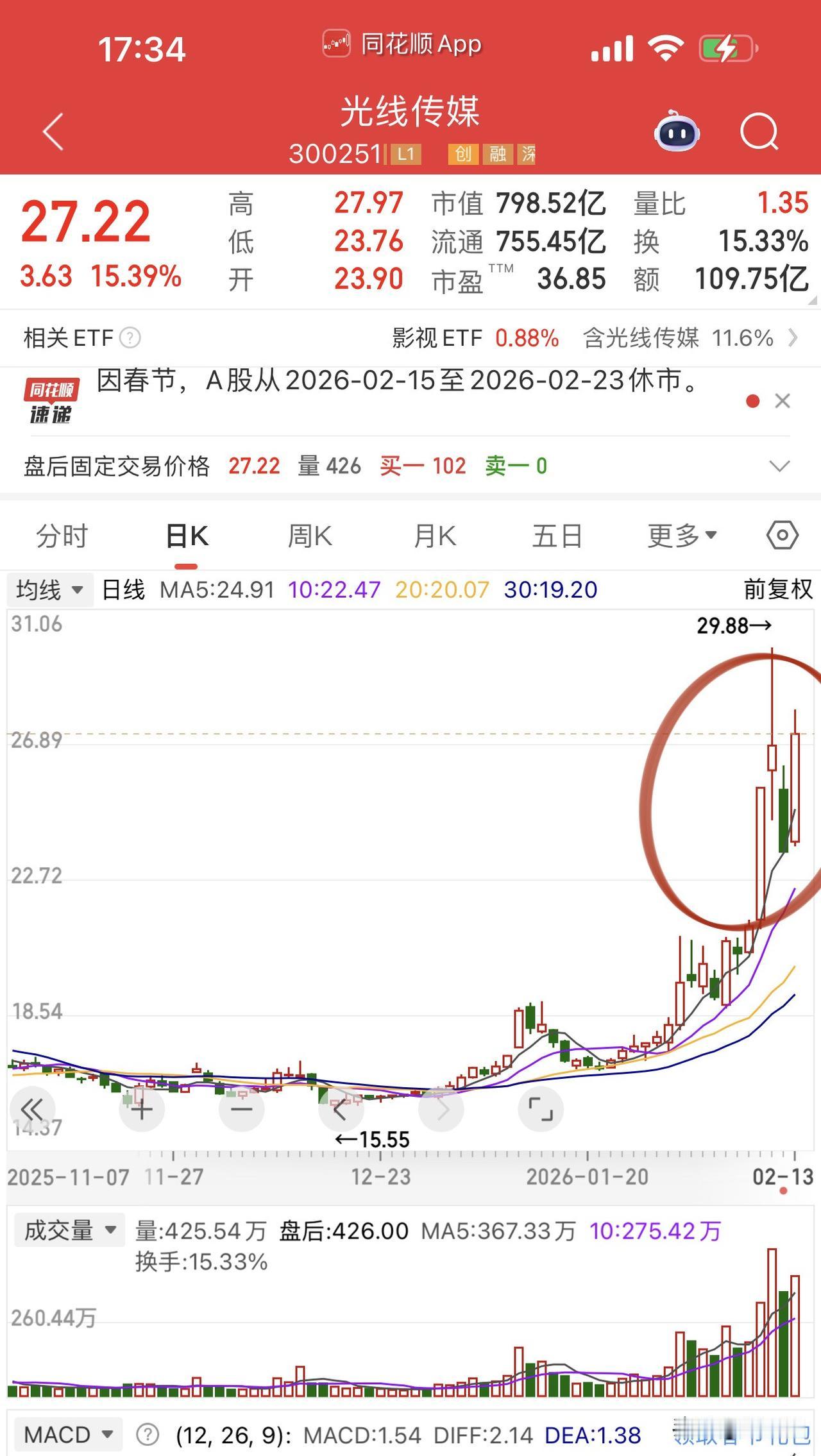Open the 均线 moving average dropdown

pyautogui.click(x=50, y=588)
